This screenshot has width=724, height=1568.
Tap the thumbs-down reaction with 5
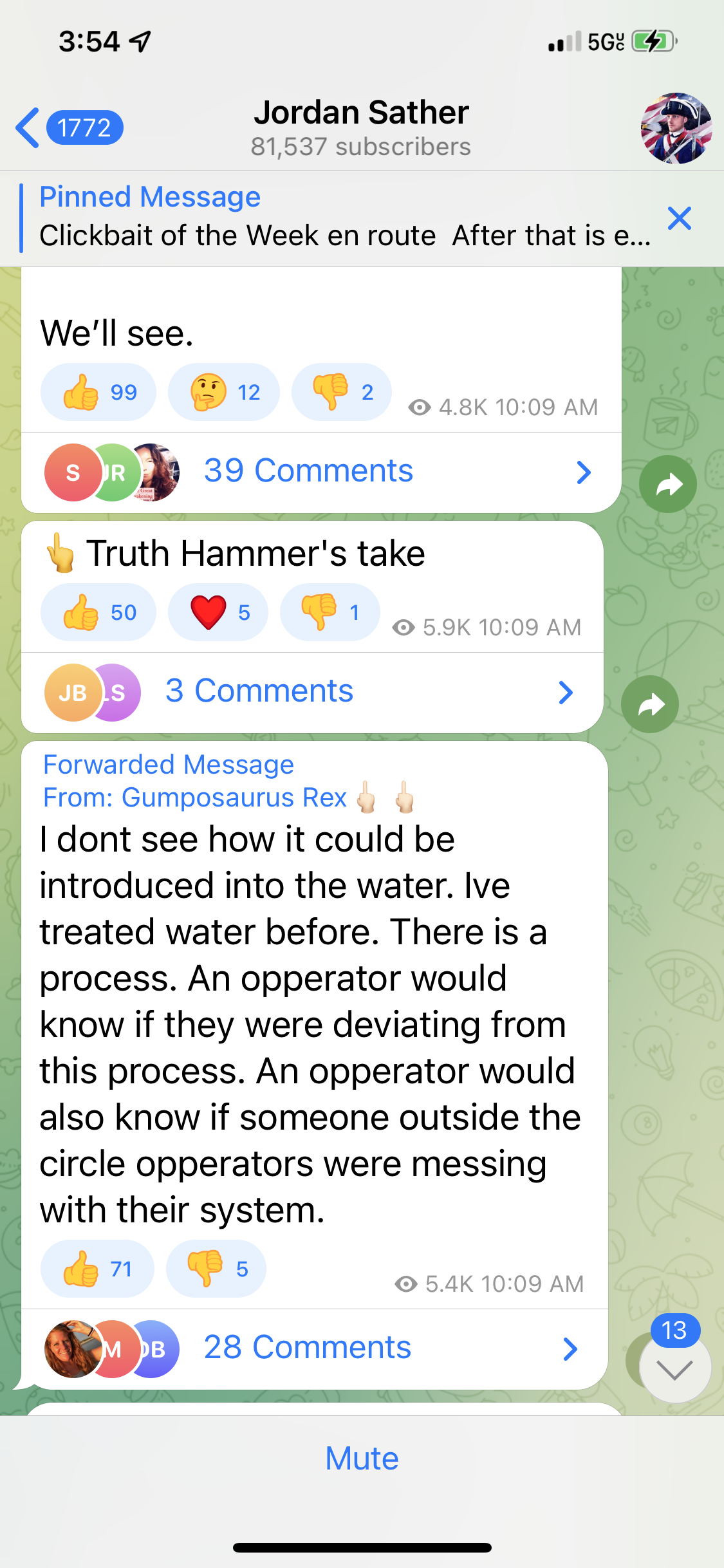pos(216,1269)
